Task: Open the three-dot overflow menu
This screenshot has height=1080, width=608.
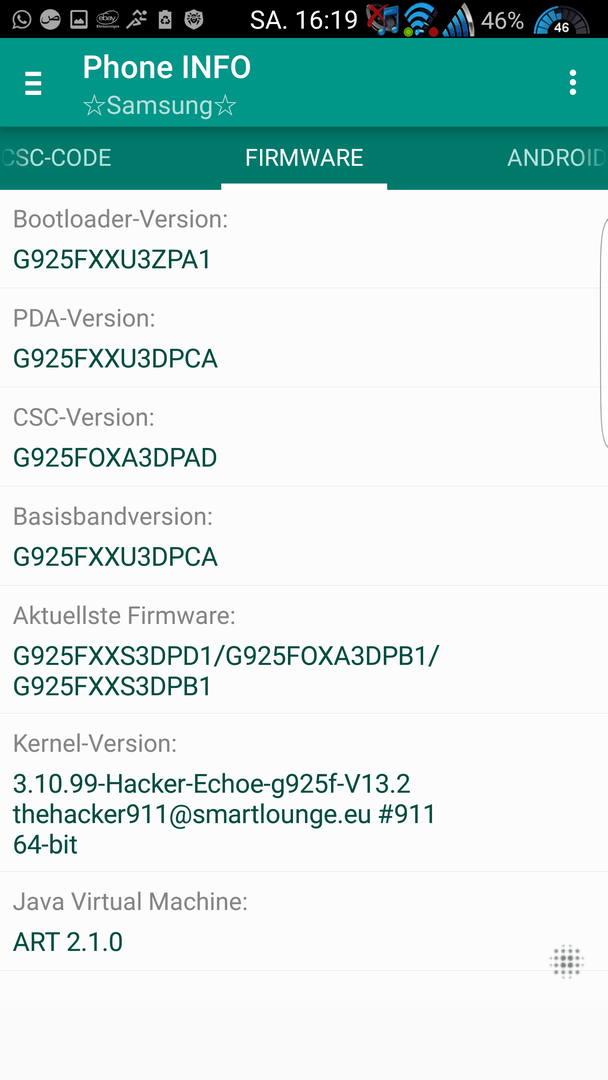Action: (572, 83)
